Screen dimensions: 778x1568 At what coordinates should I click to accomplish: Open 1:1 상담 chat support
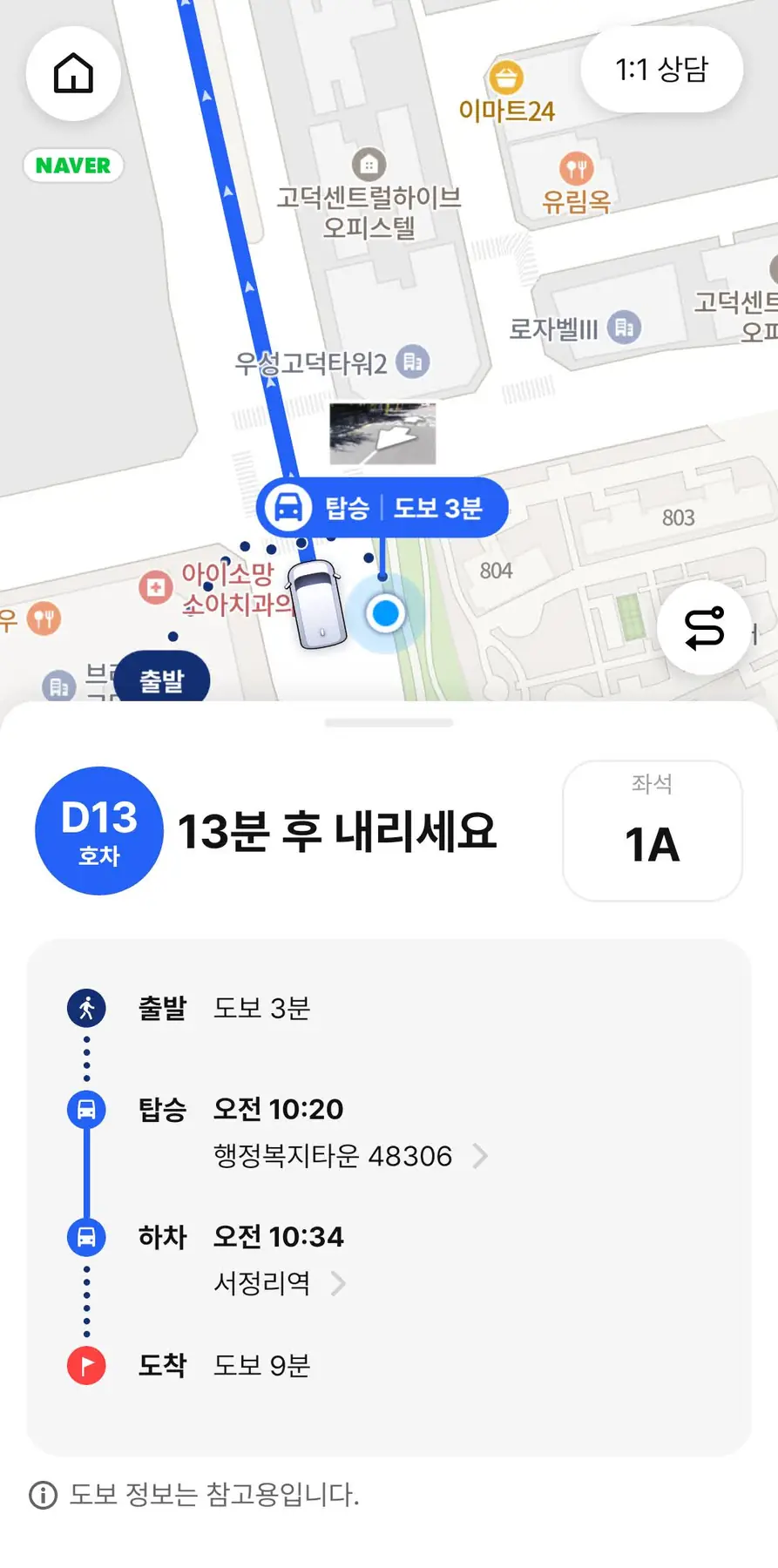pyautogui.click(x=661, y=70)
